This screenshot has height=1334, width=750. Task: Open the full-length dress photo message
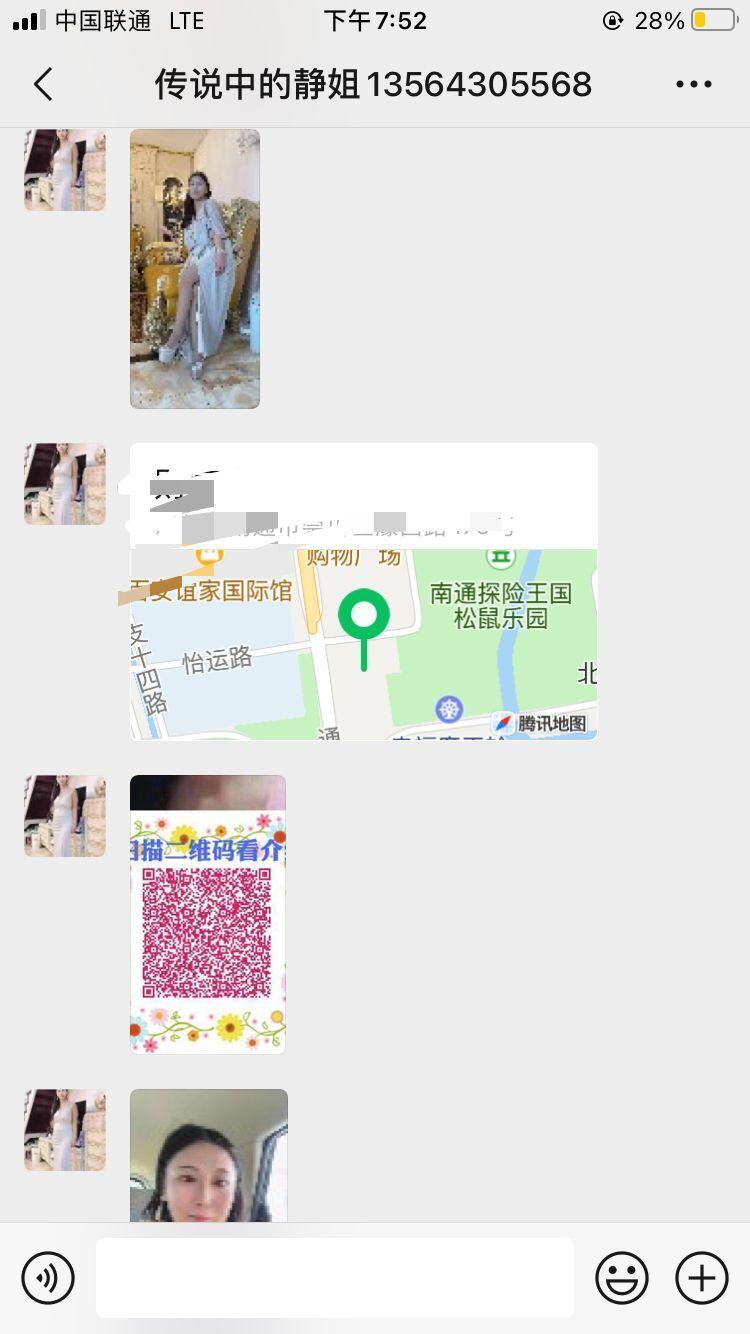[194, 268]
